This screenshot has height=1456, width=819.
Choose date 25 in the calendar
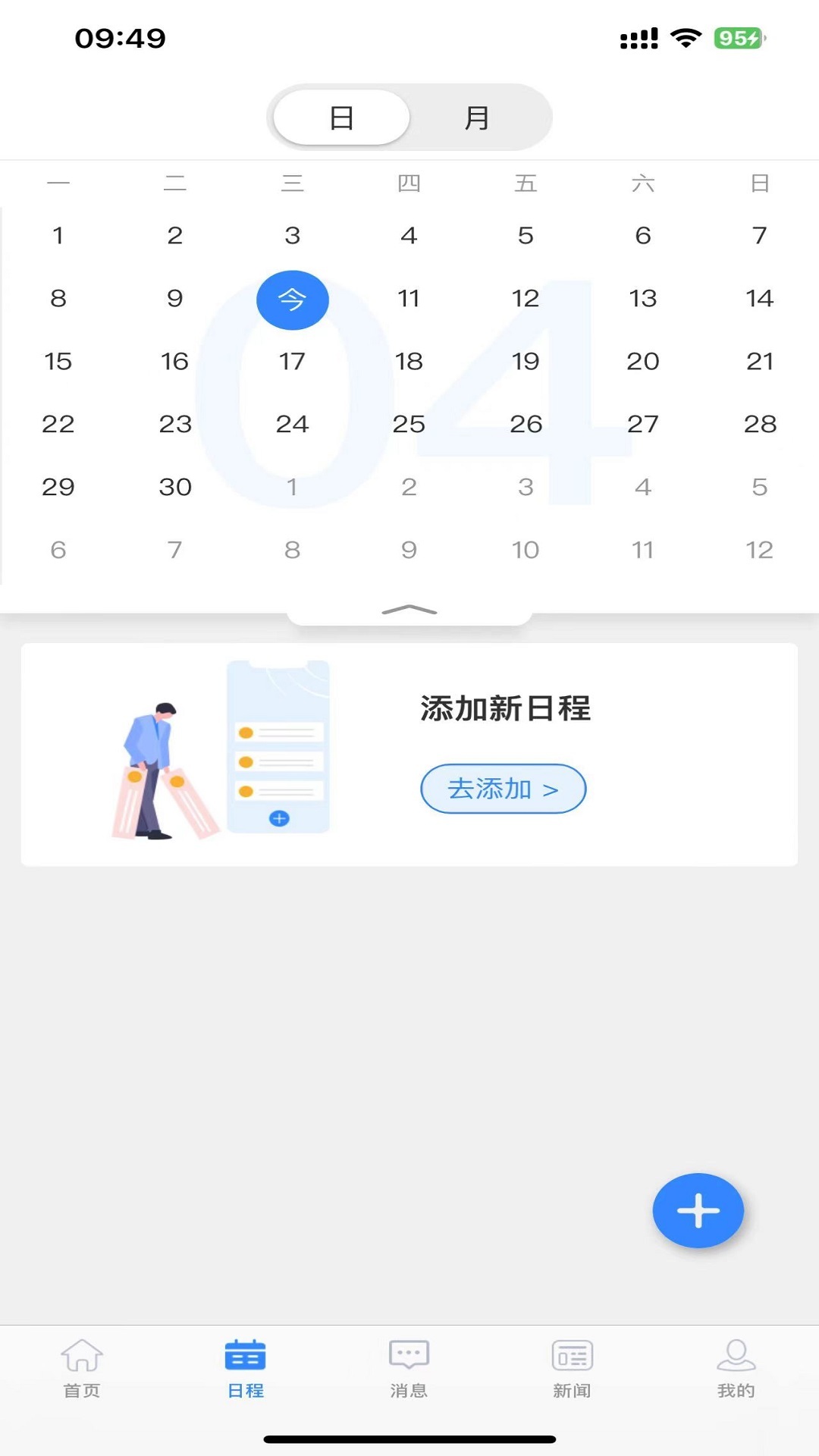(x=409, y=424)
